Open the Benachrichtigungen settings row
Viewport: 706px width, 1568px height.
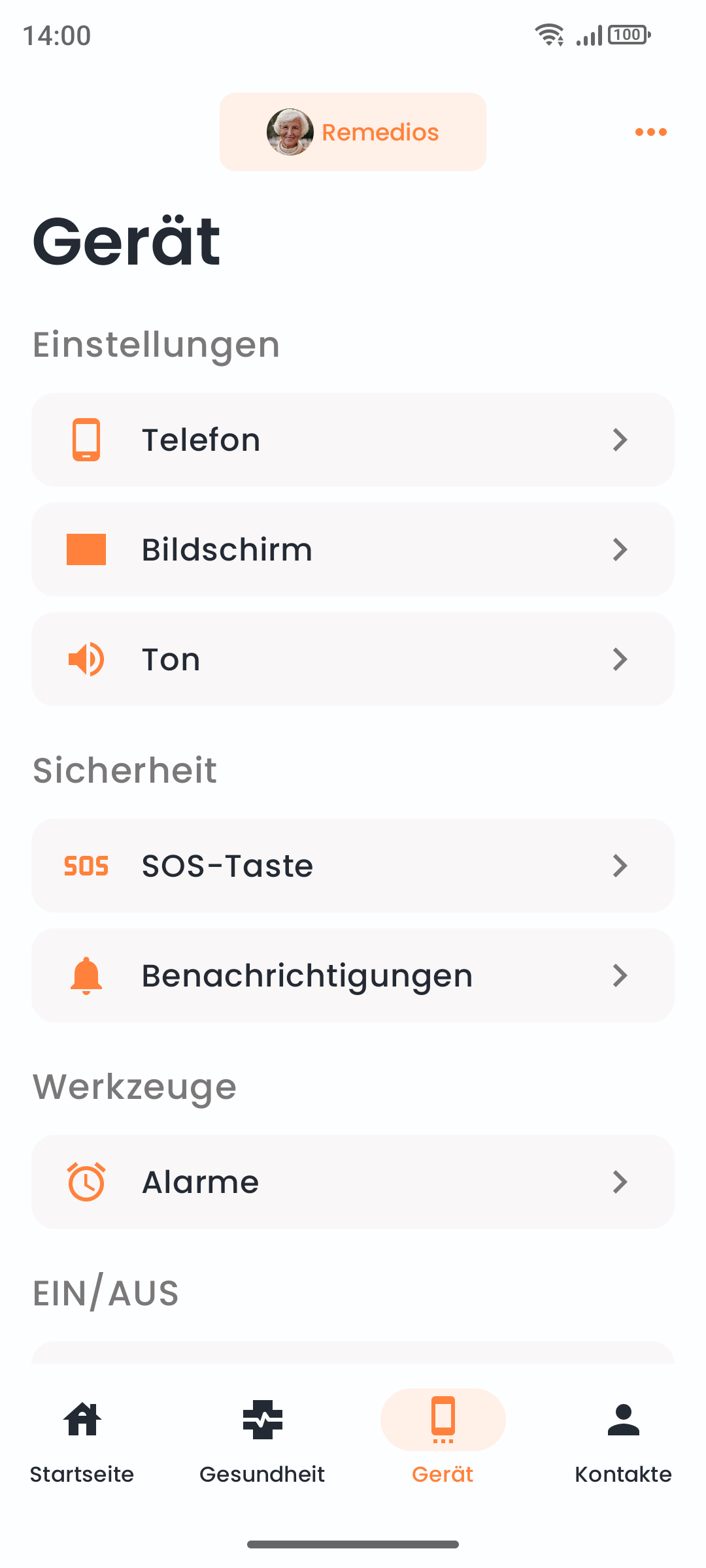(353, 975)
